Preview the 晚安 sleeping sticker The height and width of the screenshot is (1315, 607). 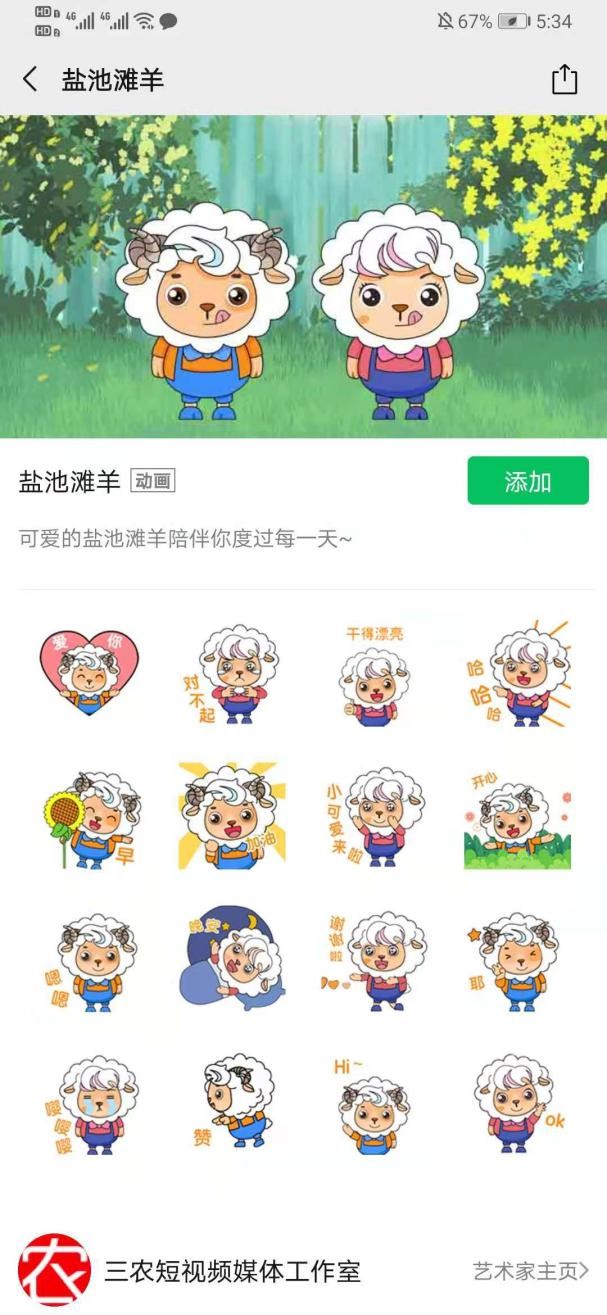[x=231, y=960]
